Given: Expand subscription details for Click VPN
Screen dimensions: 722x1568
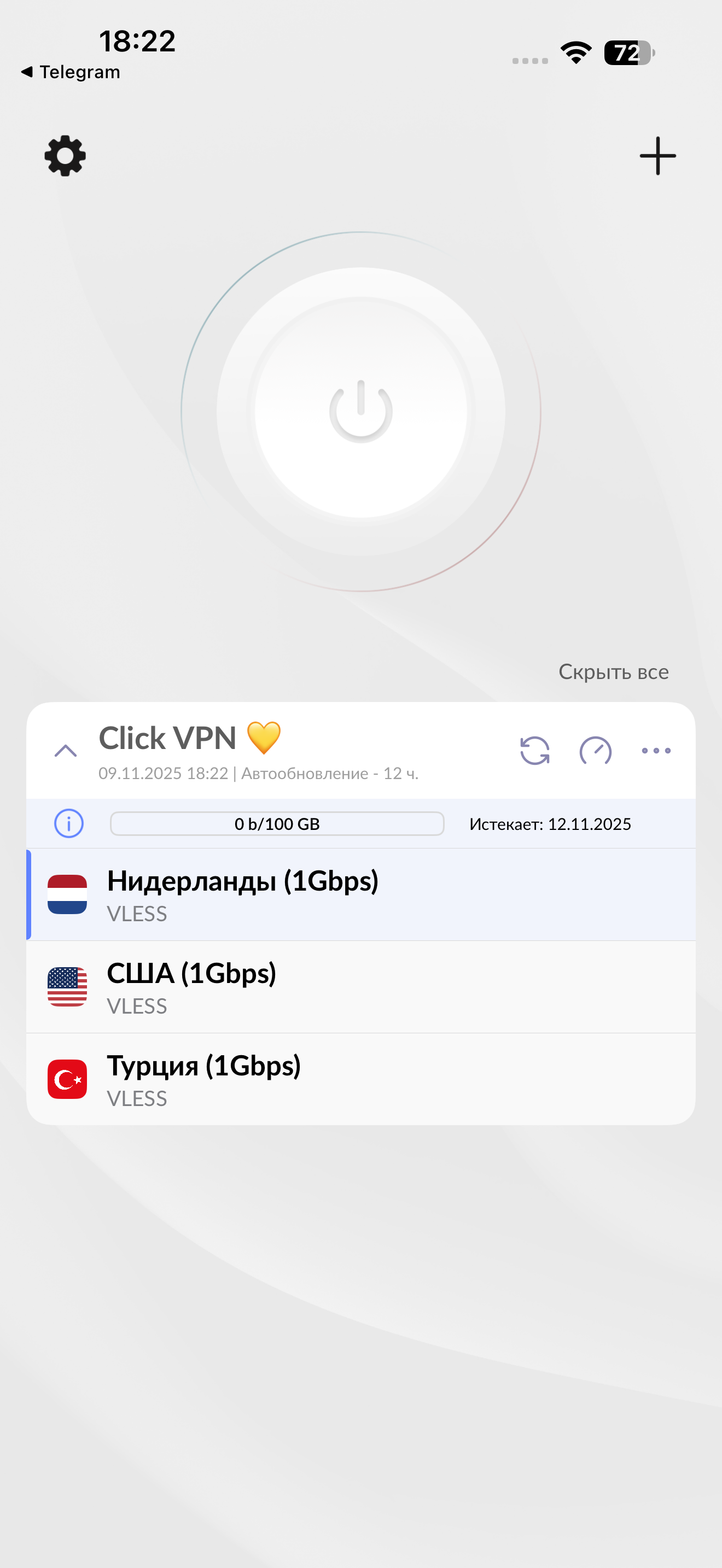Looking at the screenshot, I should pyautogui.click(x=66, y=751).
